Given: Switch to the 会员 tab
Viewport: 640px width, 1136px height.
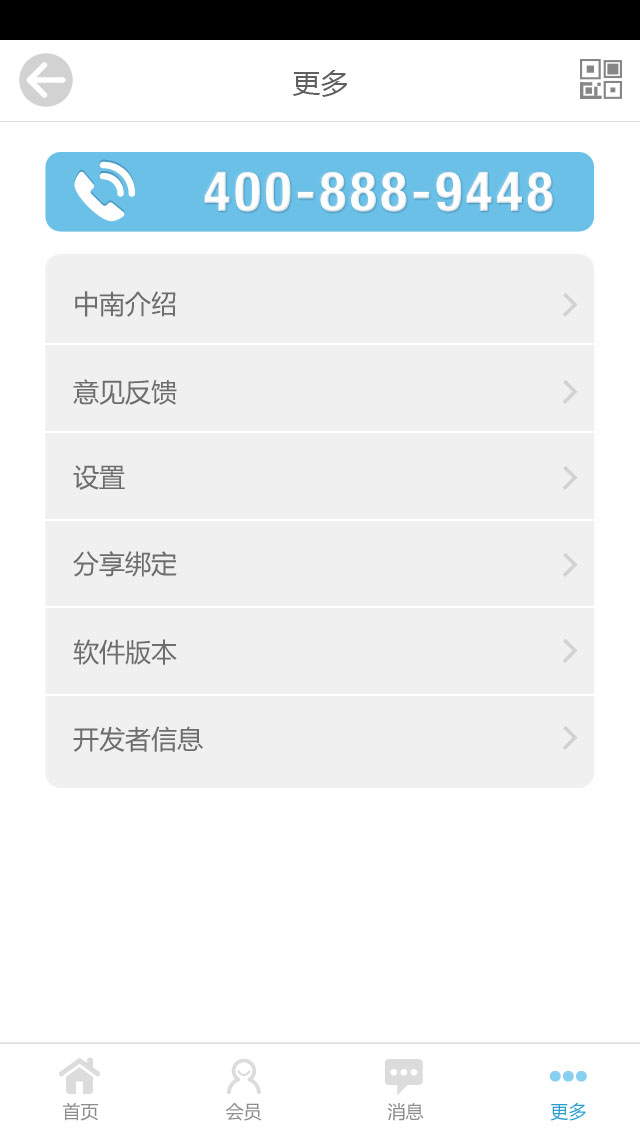Looking at the screenshot, I should 243,1090.
